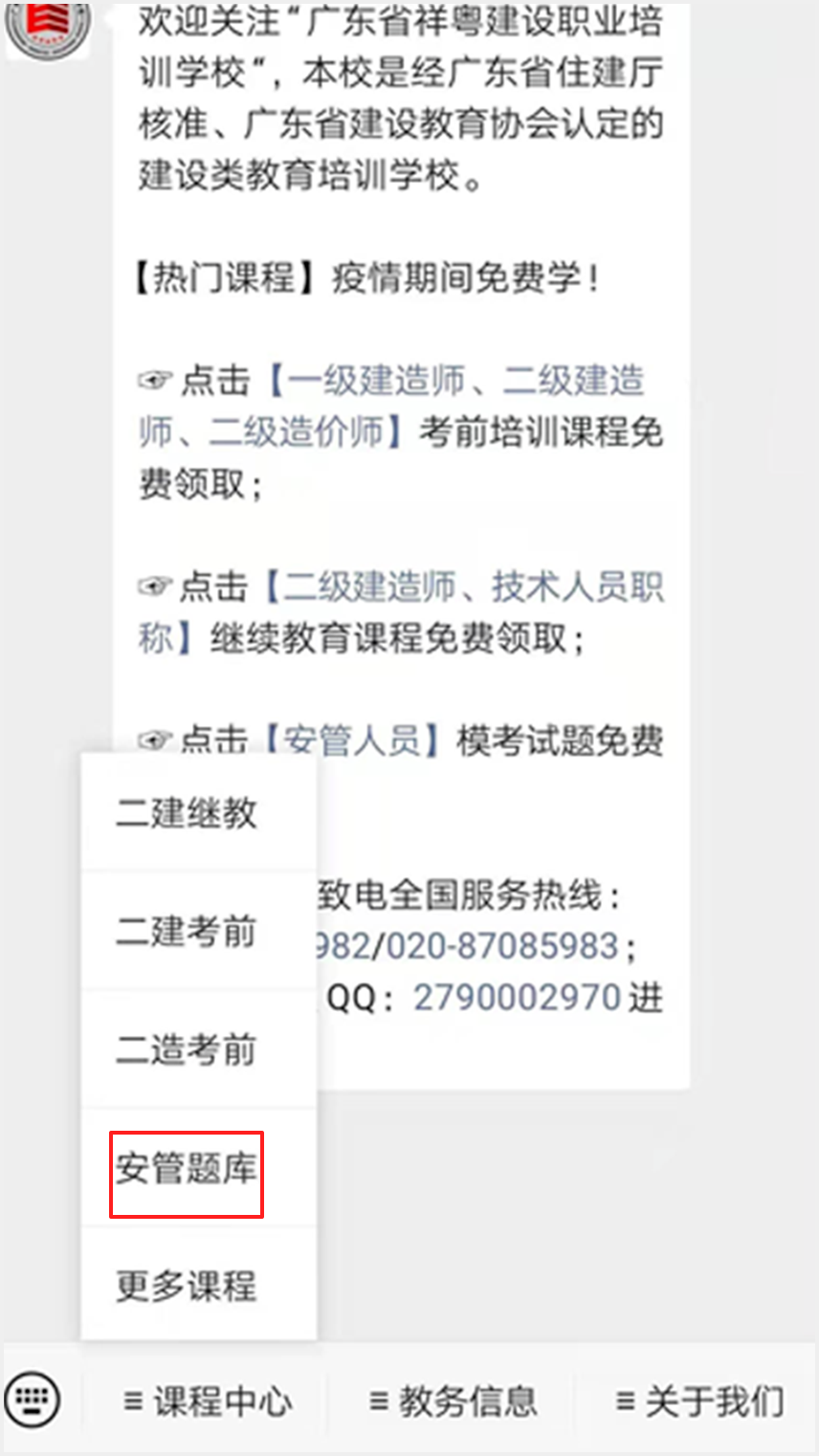819x1456 pixels.
Task: Open the 教务信息 bottom menu
Action: [x=453, y=1401]
